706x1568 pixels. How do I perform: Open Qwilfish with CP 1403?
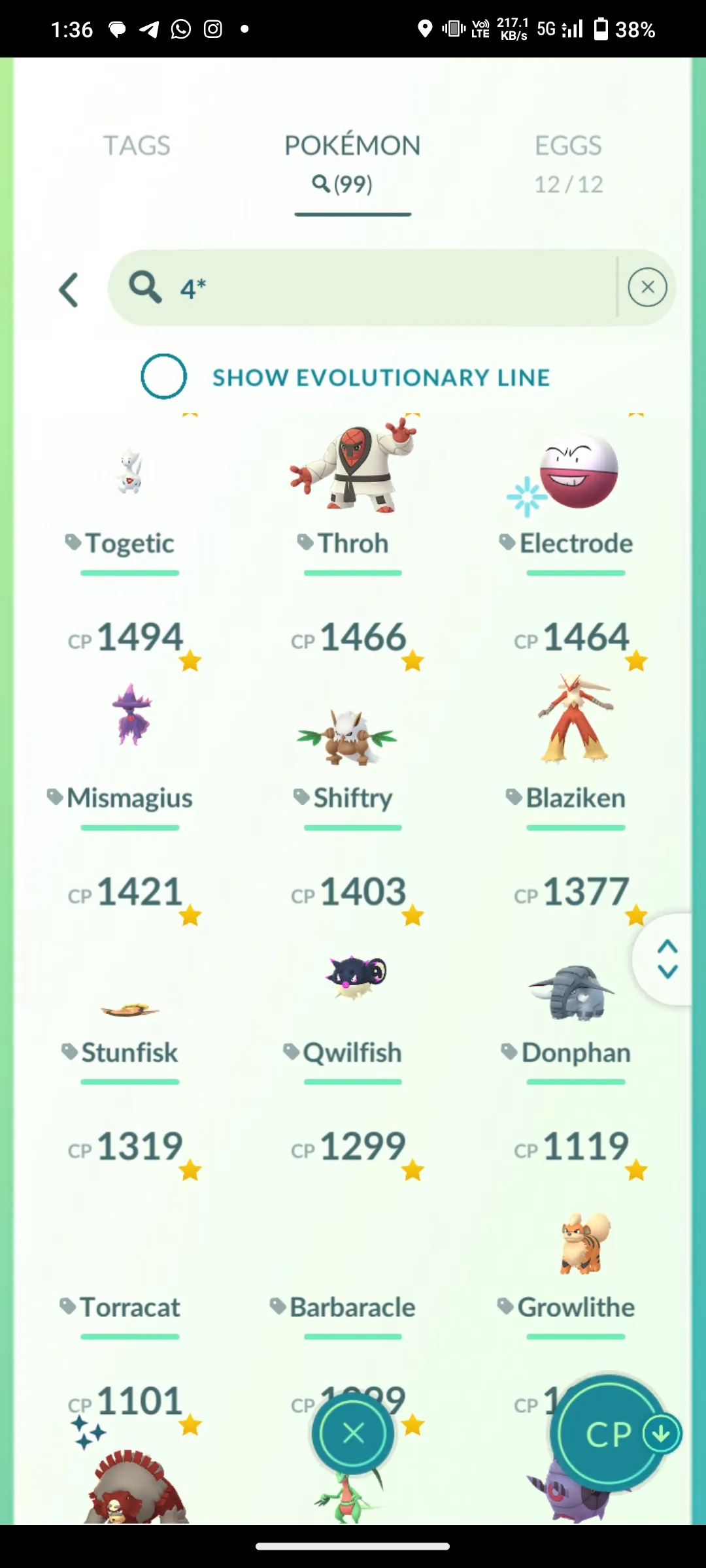pyautogui.click(x=352, y=987)
